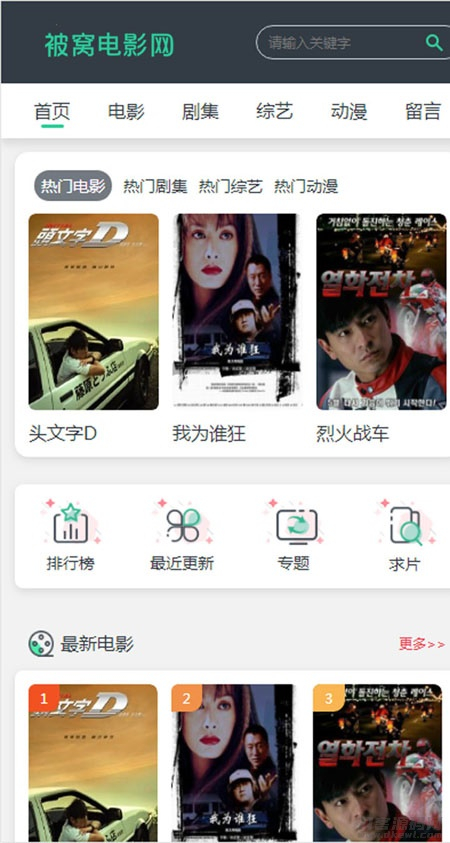This screenshot has width=450, height=843.
Task: Open the 动漫 tab
Action: click(348, 111)
